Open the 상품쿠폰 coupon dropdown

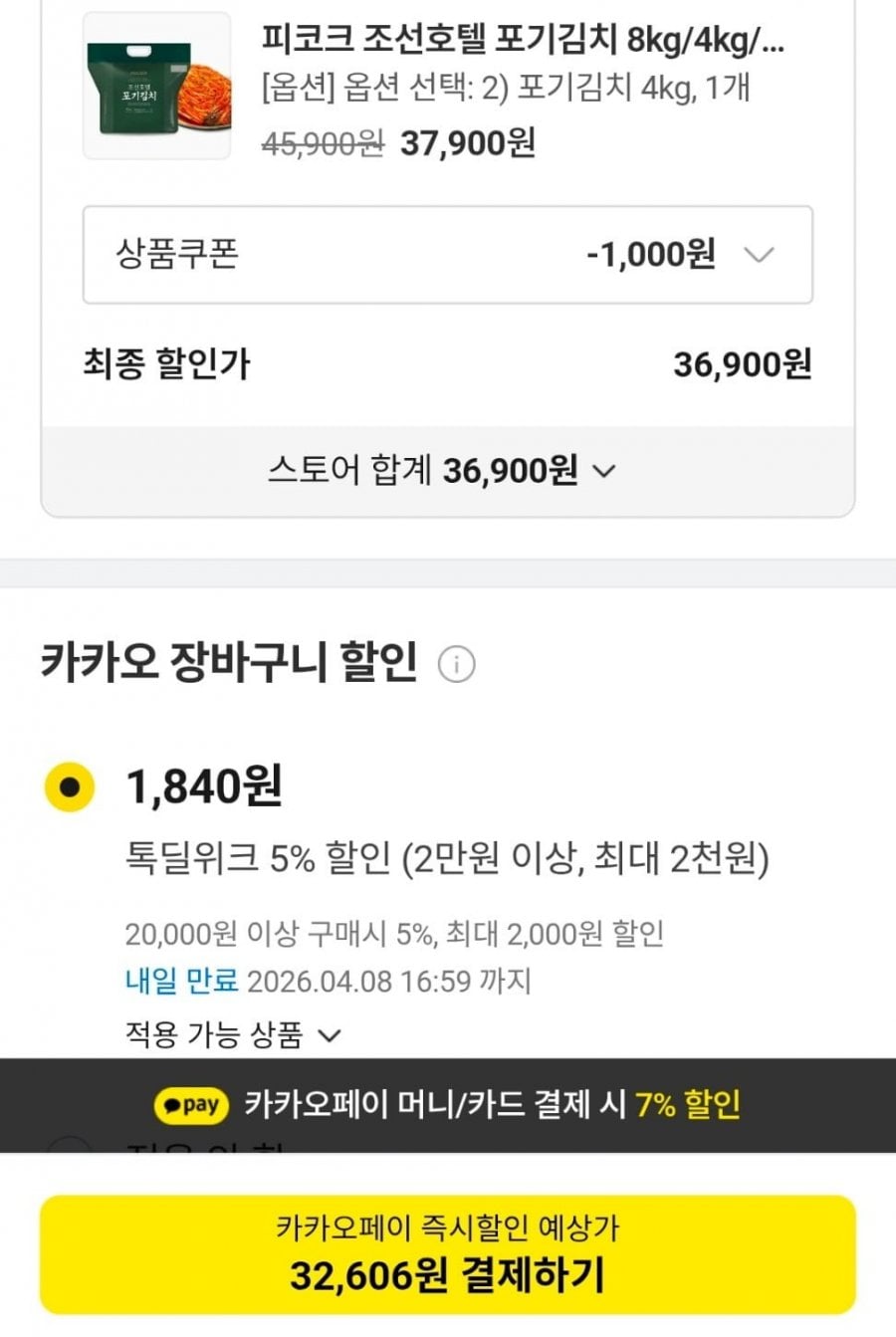coord(448,255)
